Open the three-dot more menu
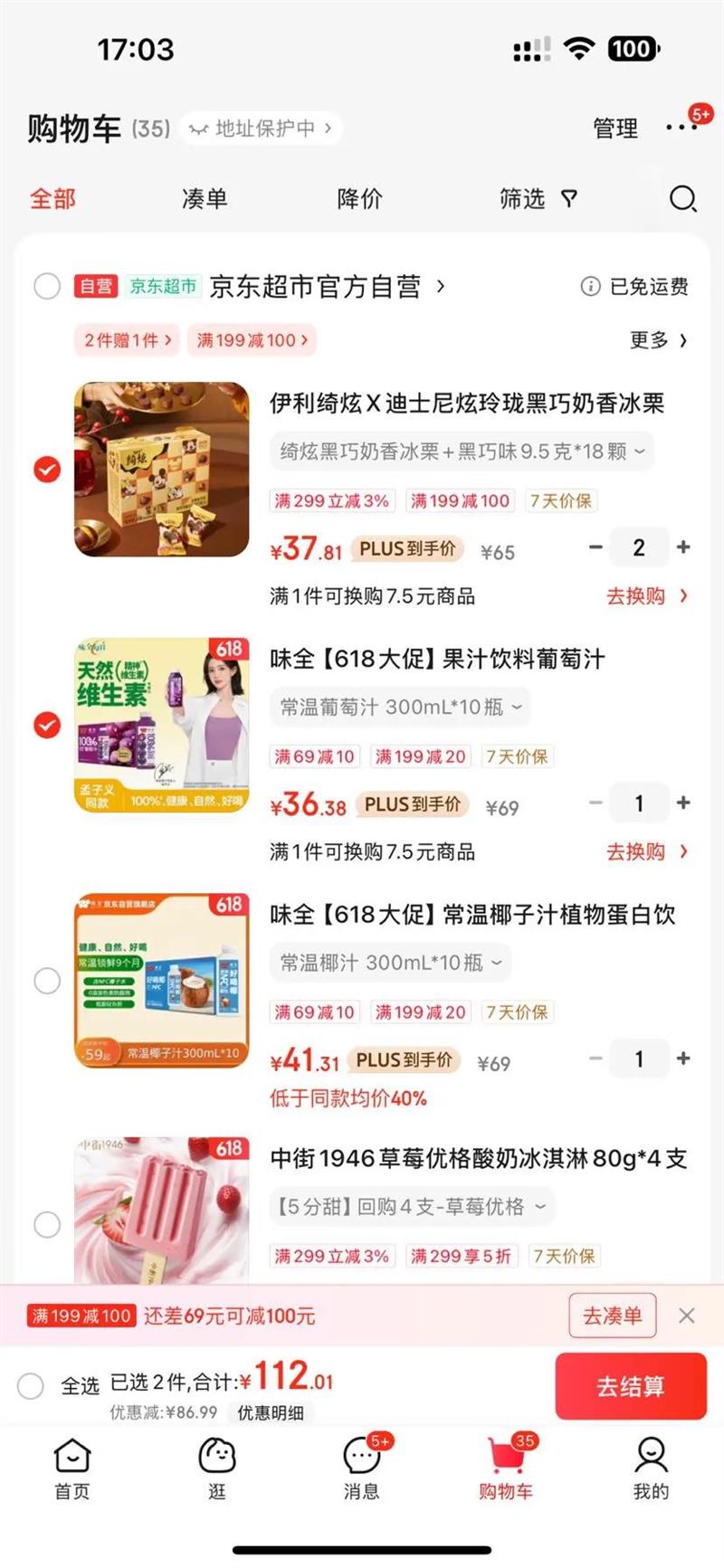724x1568 pixels. [681, 128]
